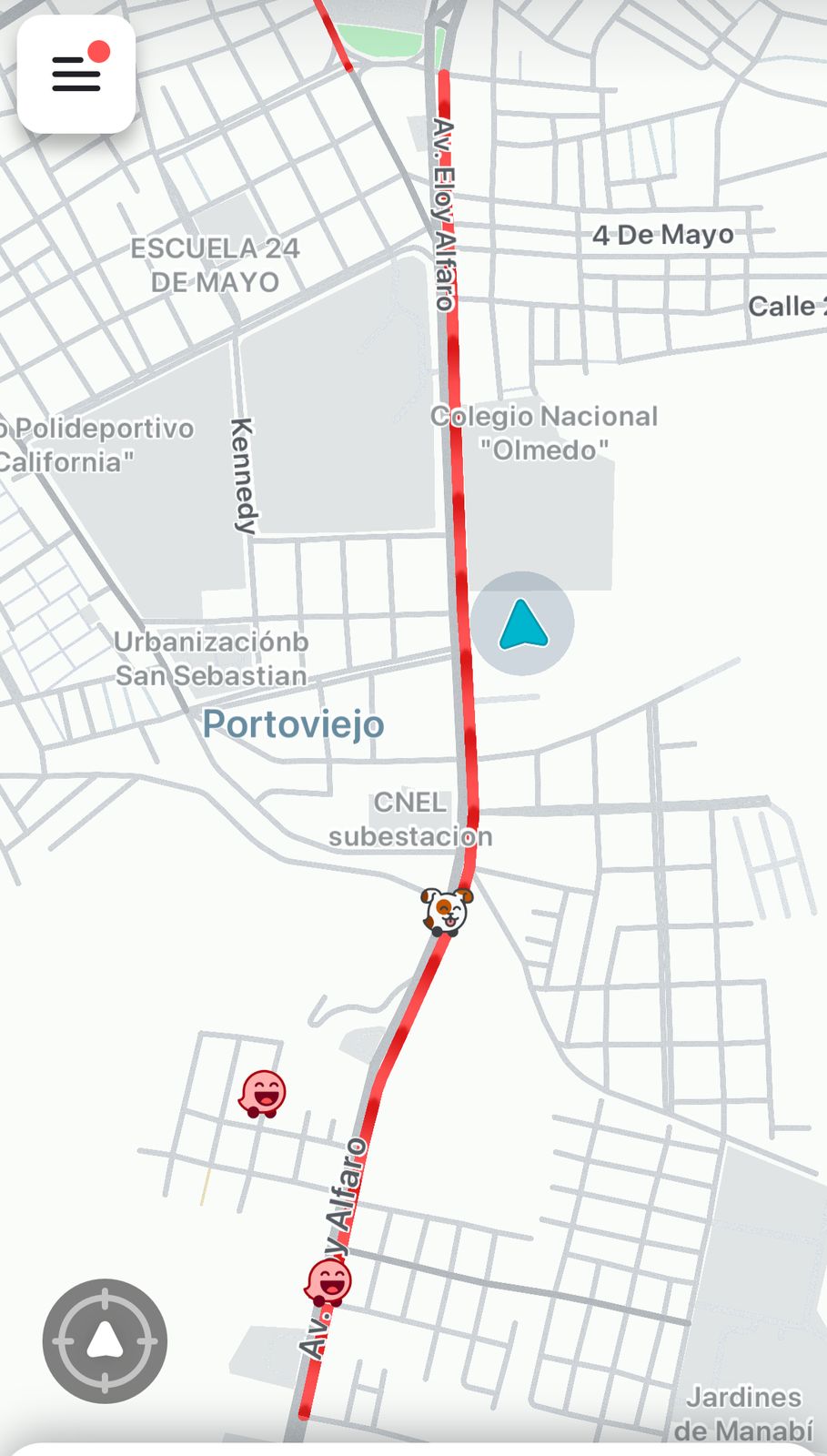This screenshot has width=827, height=1456.
Task: Select the pink Wazer on lower Av. Eloy Alfaro
Action: (328, 1282)
